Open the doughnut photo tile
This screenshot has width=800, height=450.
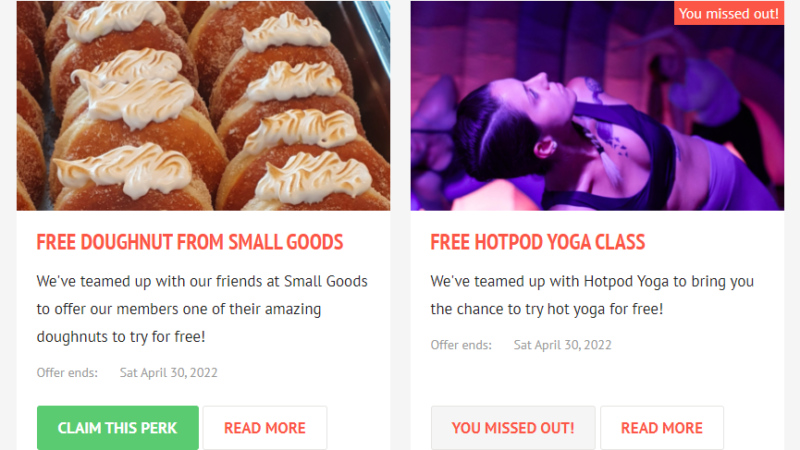203,105
